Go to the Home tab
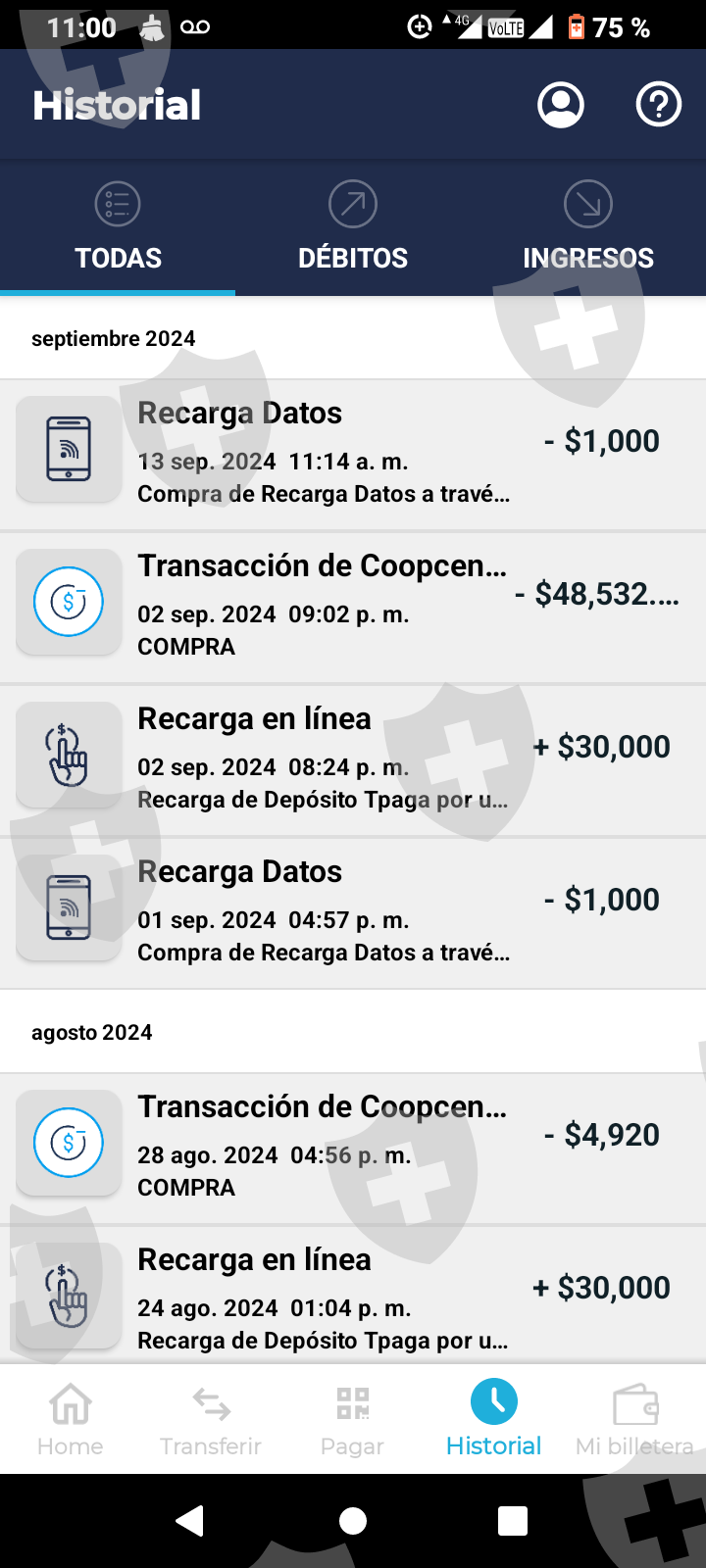The image size is (706, 1568). 70,1419
